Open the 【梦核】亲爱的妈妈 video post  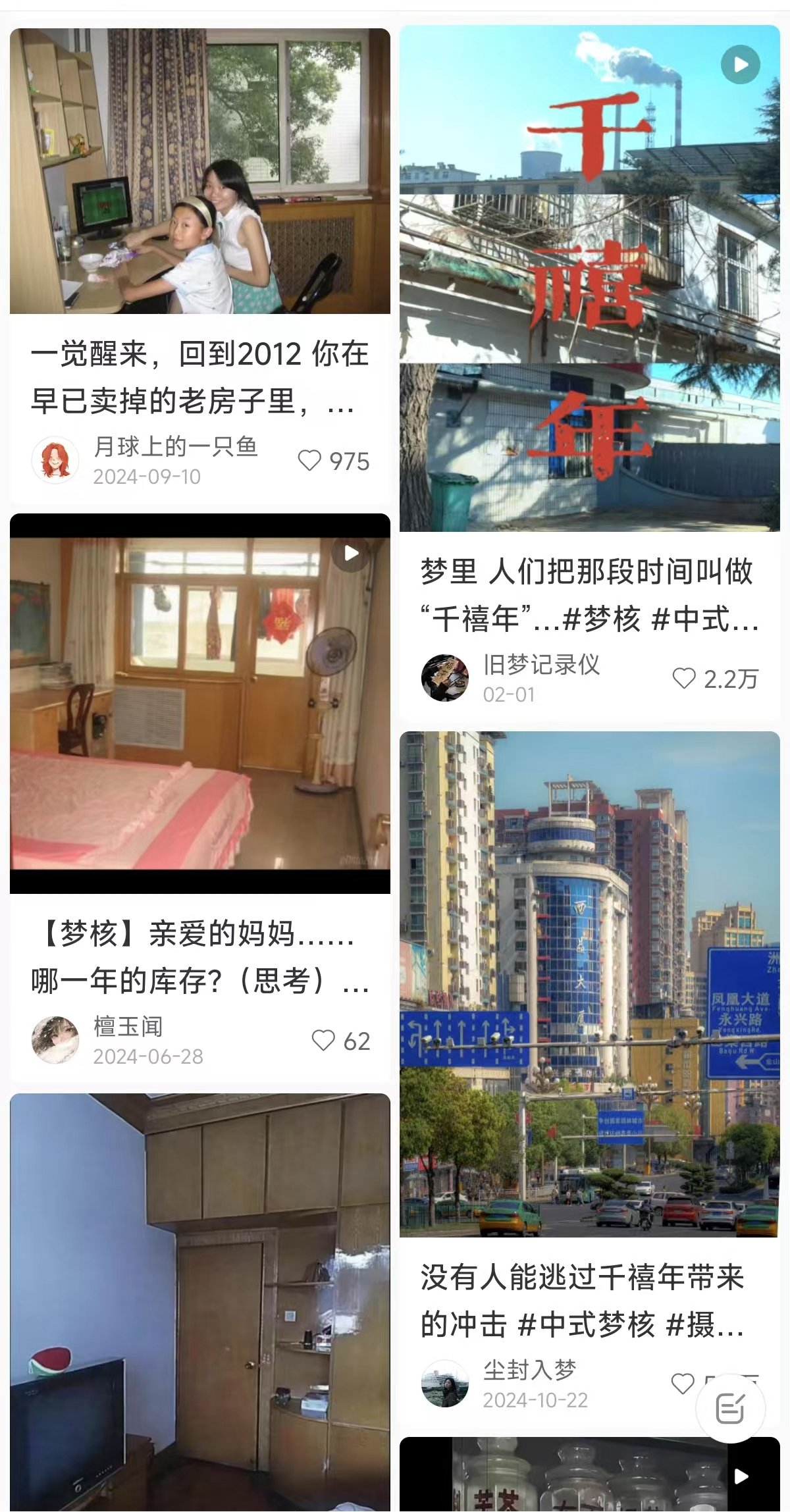(x=199, y=703)
